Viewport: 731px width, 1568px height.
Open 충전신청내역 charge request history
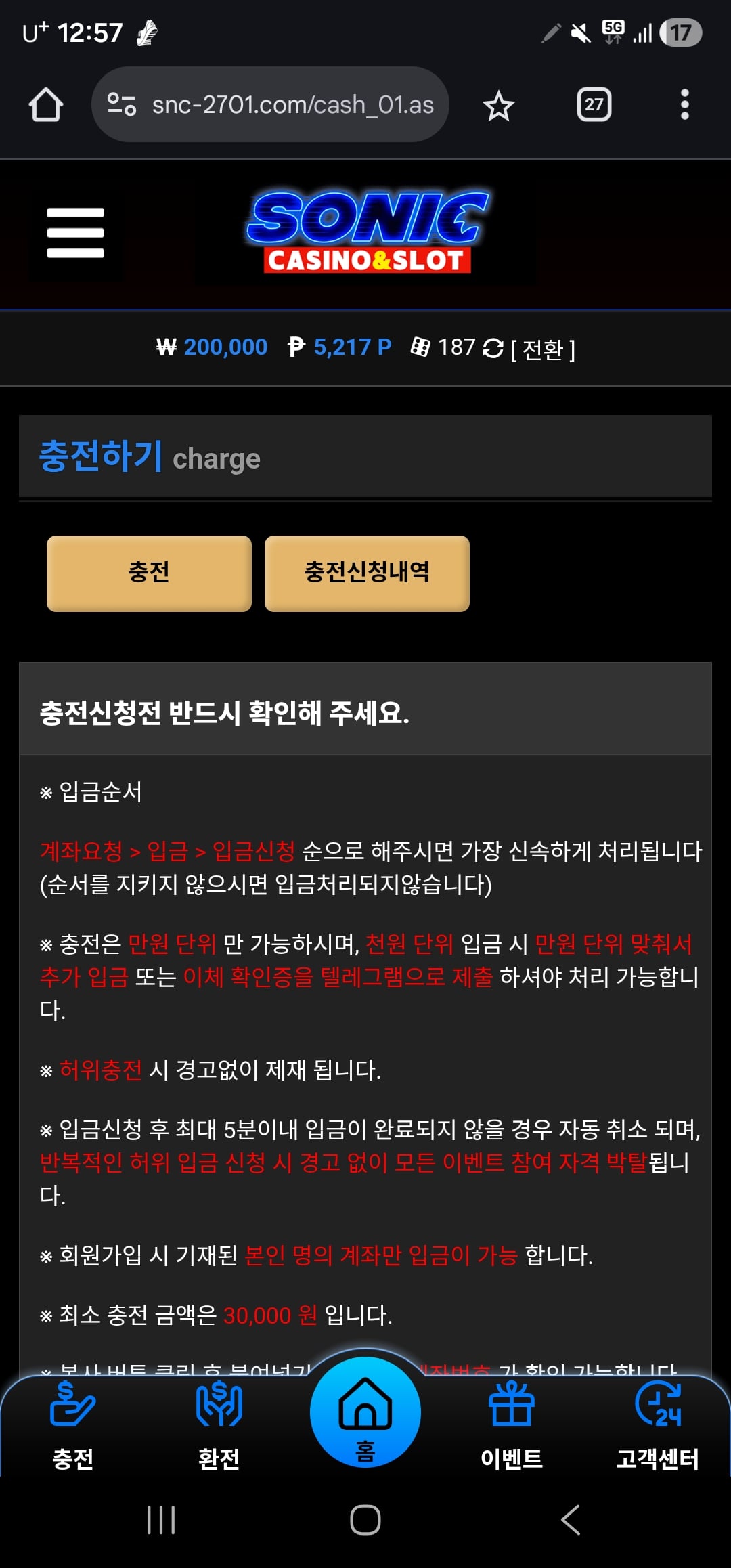click(x=367, y=573)
